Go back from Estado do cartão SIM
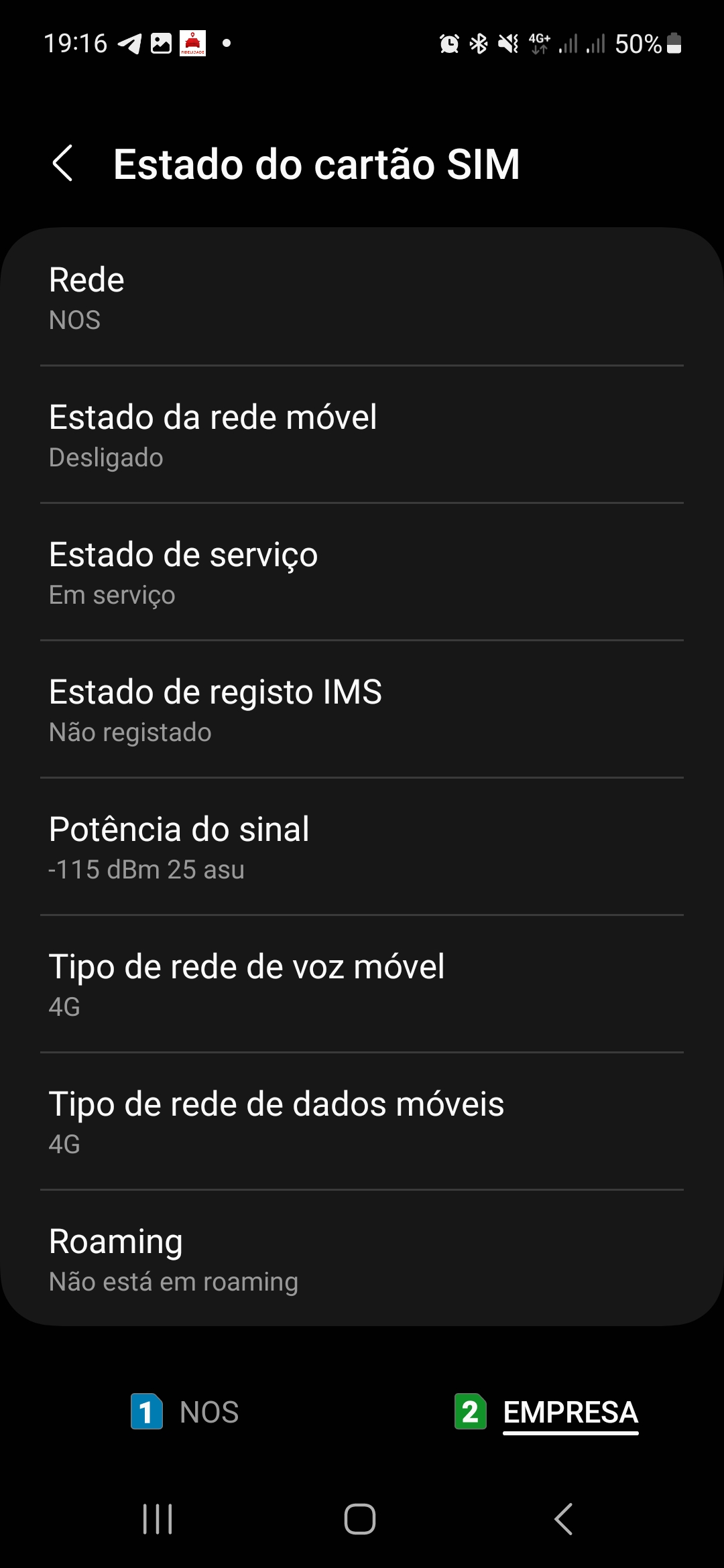Image resolution: width=724 pixels, height=1568 pixels. tap(62, 164)
